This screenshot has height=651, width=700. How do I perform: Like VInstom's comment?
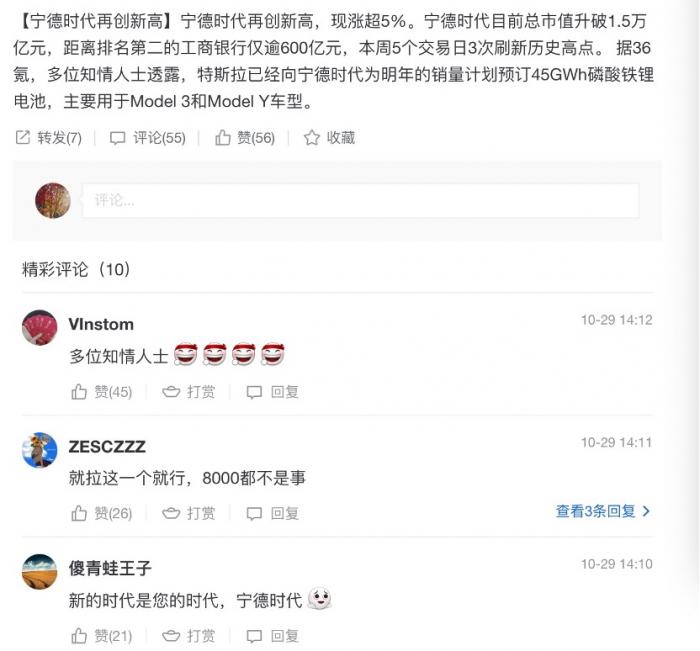(x=102, y=392)
